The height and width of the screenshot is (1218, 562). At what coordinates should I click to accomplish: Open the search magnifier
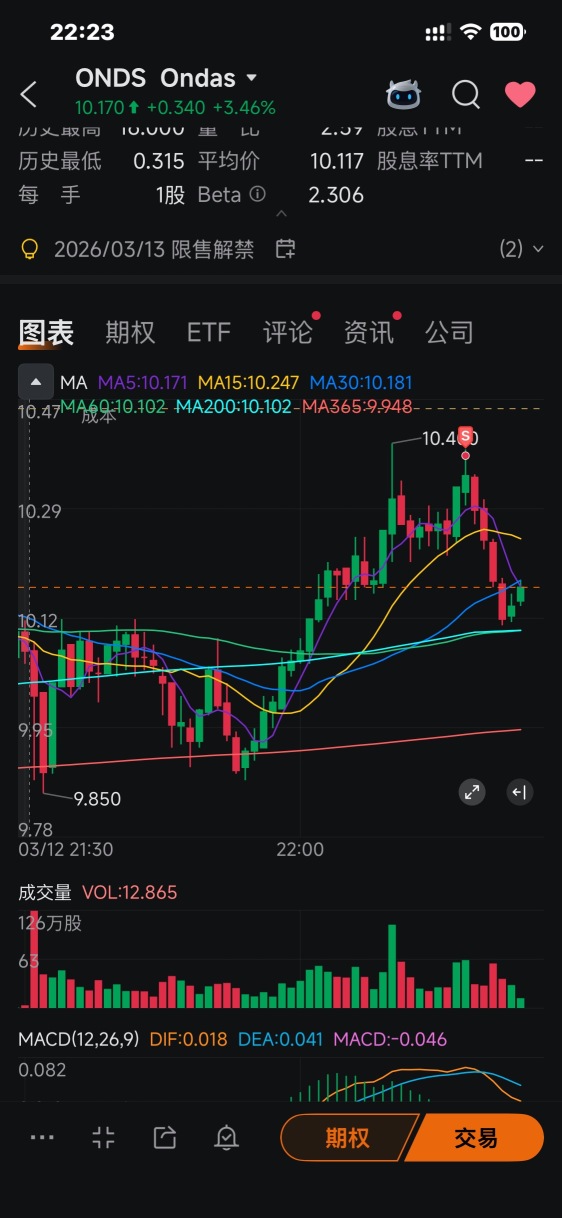tap(466, 94)
